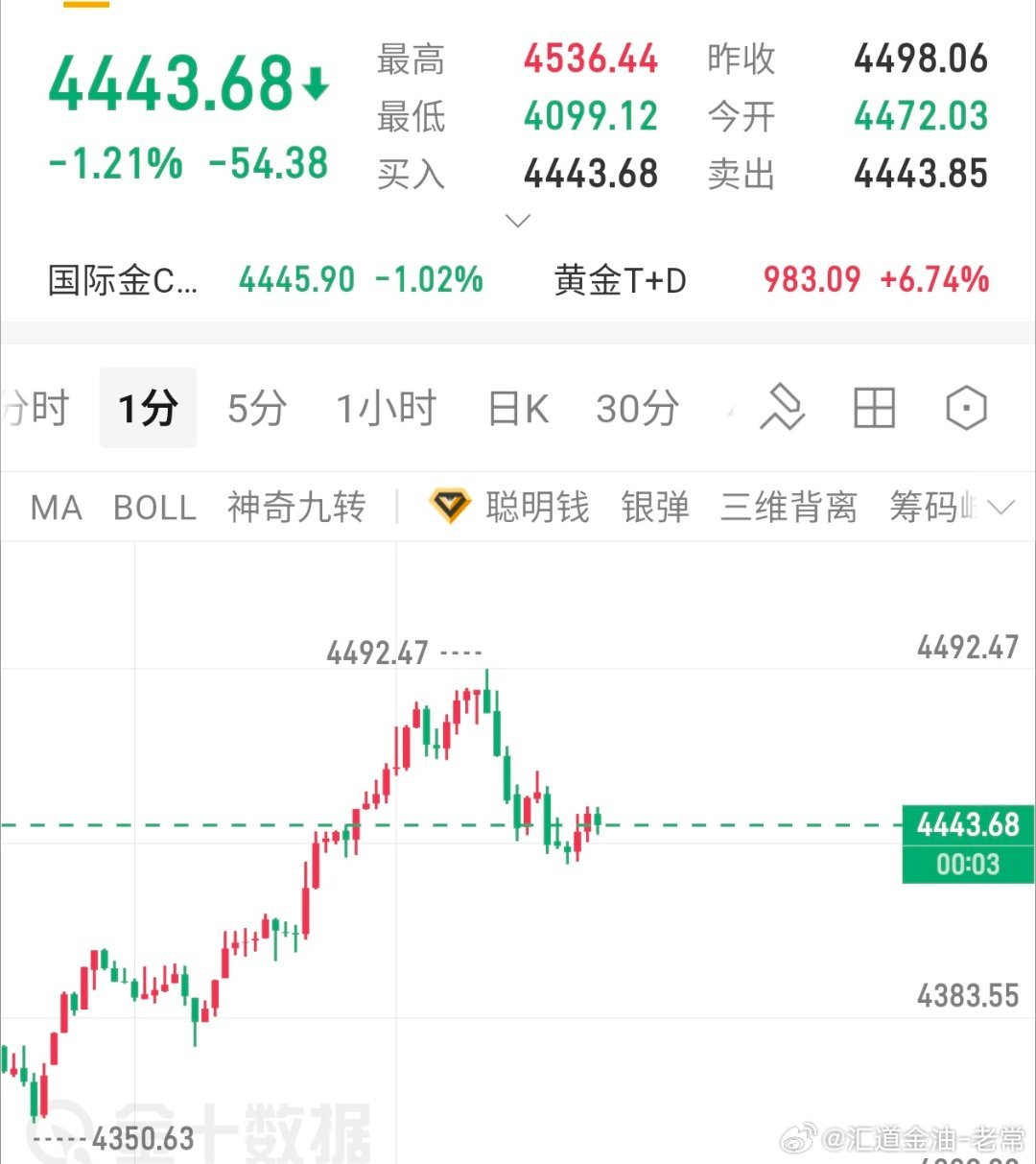Toggle the 神奇九转 indicator
Screen dimensions: 1036x1164
click(x=295, y=507)
